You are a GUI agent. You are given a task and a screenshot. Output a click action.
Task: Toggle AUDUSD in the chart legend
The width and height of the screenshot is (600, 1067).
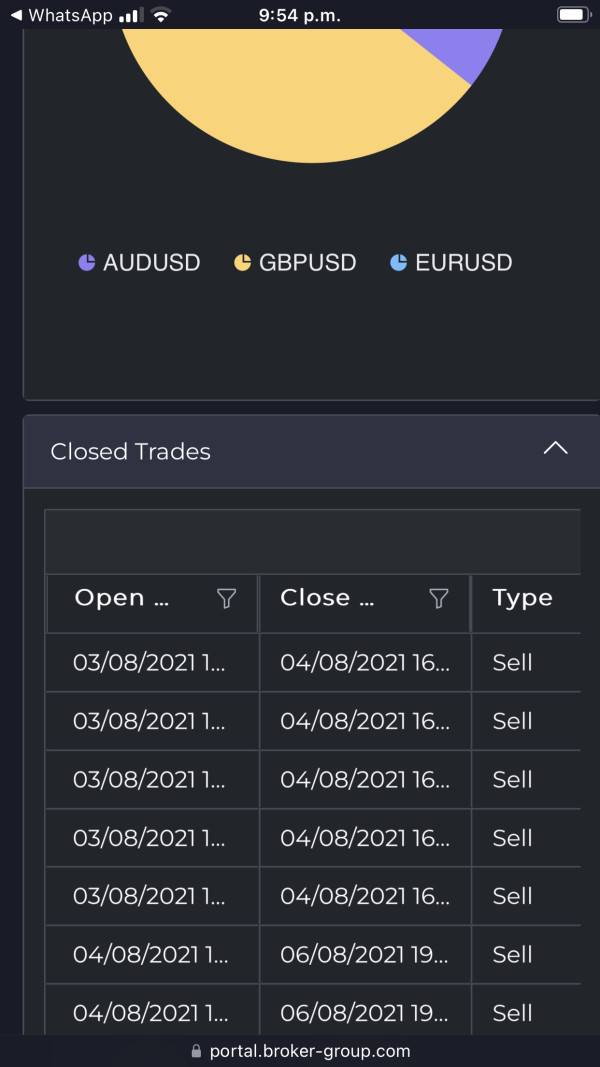(139, 263)
